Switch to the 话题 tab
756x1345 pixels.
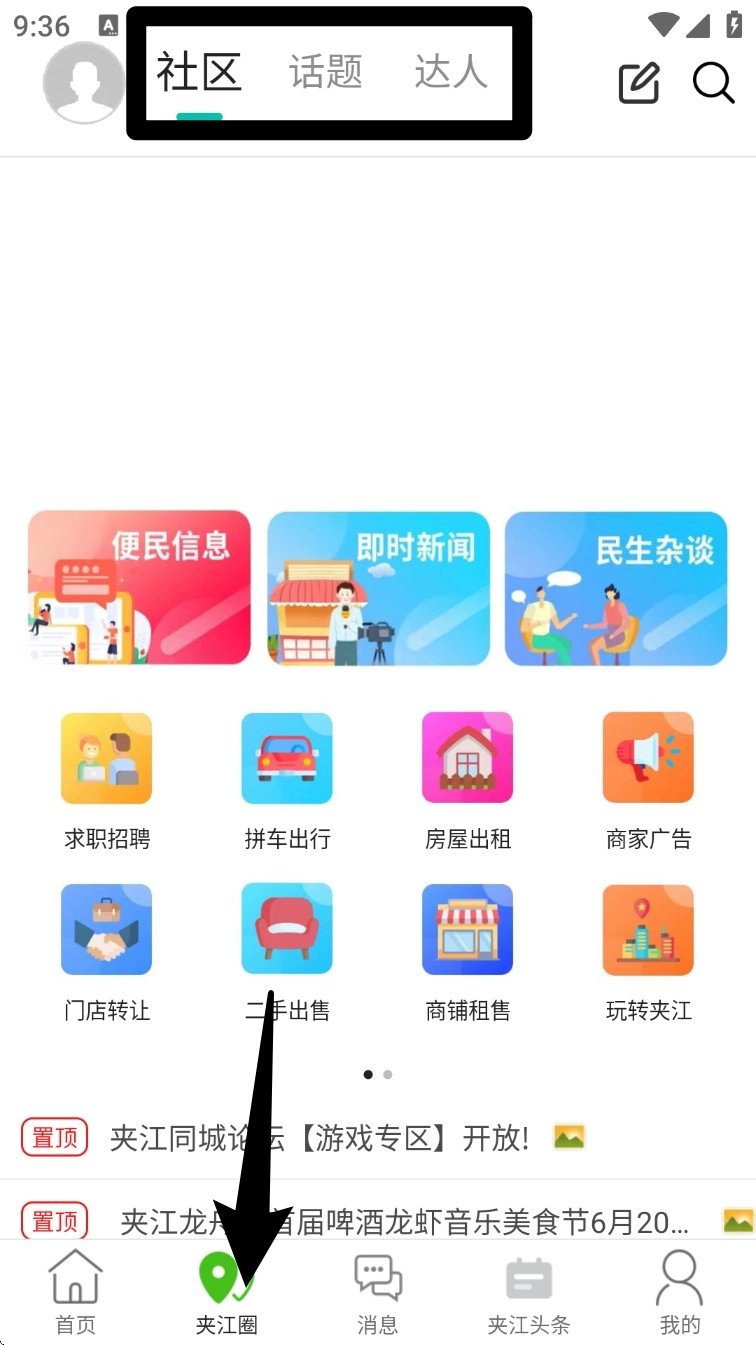point(325,73)
